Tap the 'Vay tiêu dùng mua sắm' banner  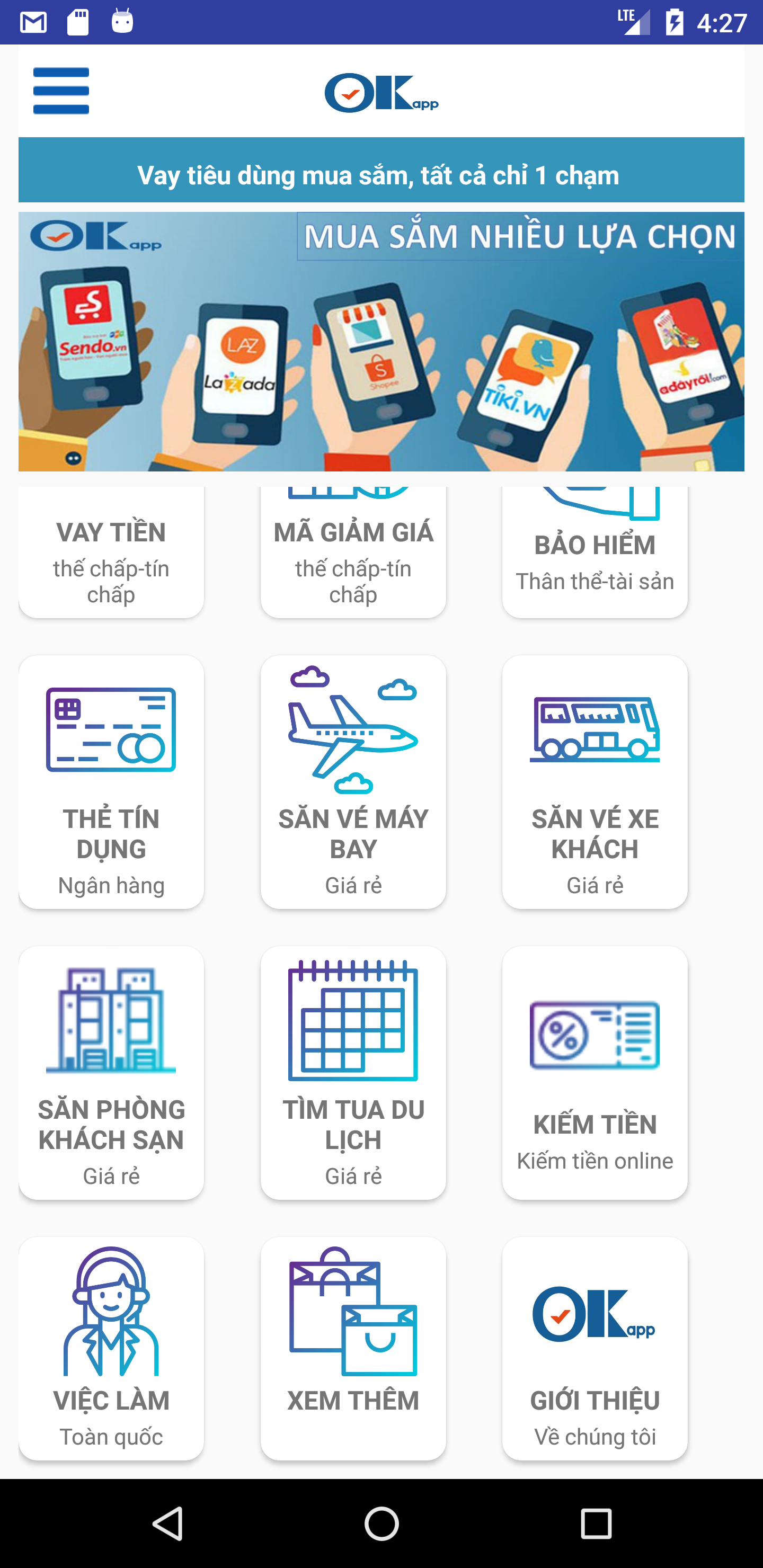381,174
